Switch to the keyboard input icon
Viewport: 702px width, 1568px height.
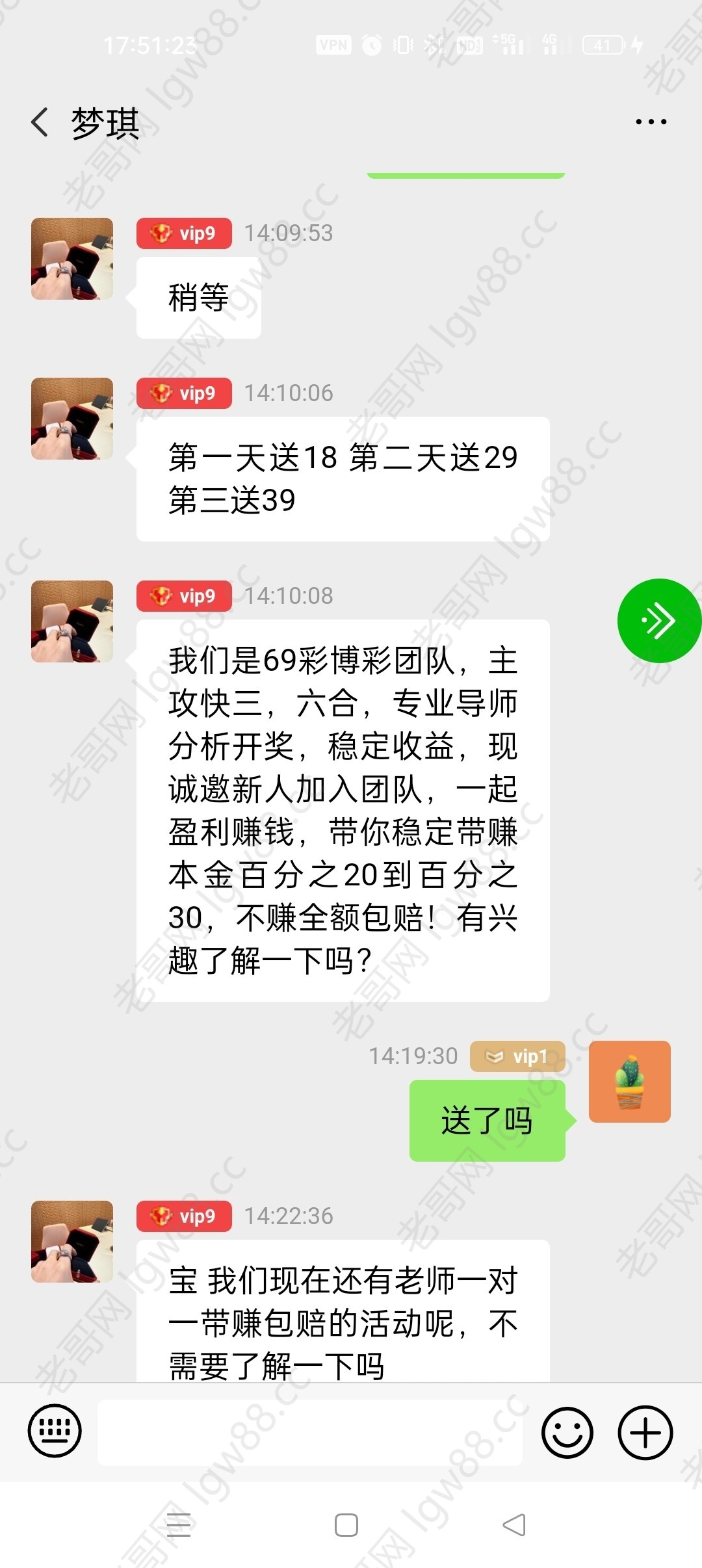point(55,1431)
